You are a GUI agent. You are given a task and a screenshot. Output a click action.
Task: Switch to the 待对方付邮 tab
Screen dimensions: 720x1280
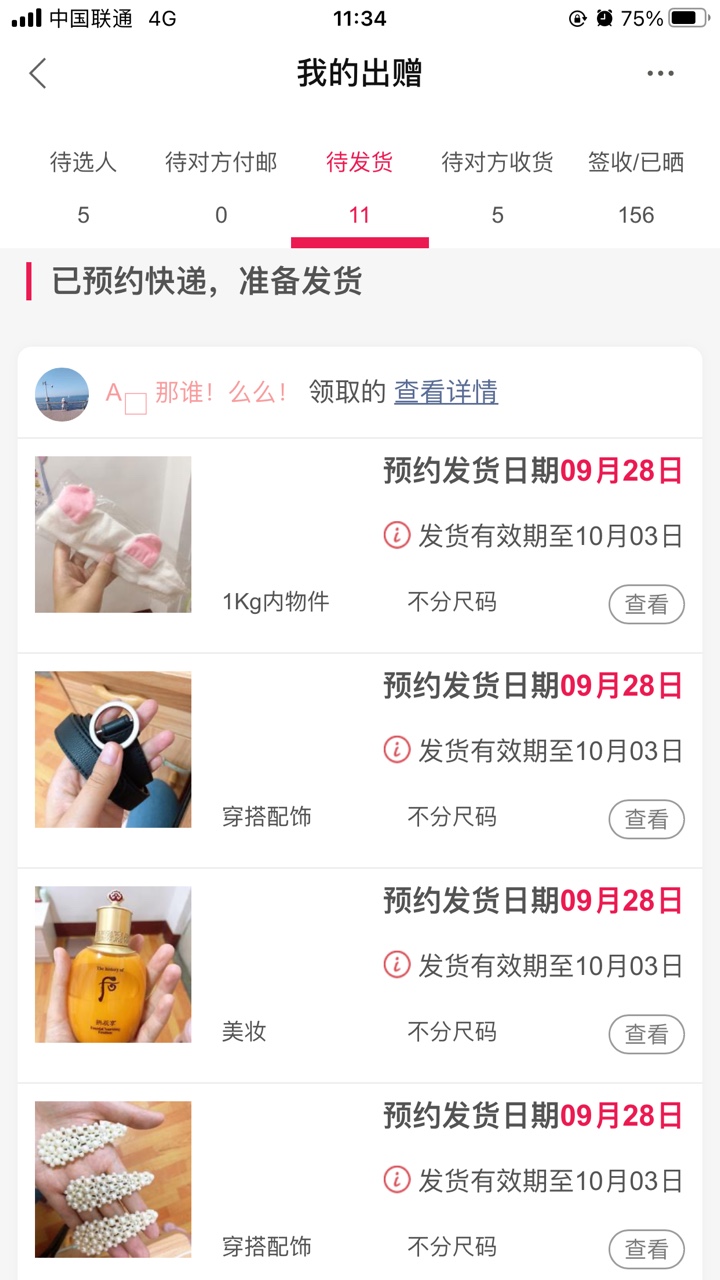point(221,187)
